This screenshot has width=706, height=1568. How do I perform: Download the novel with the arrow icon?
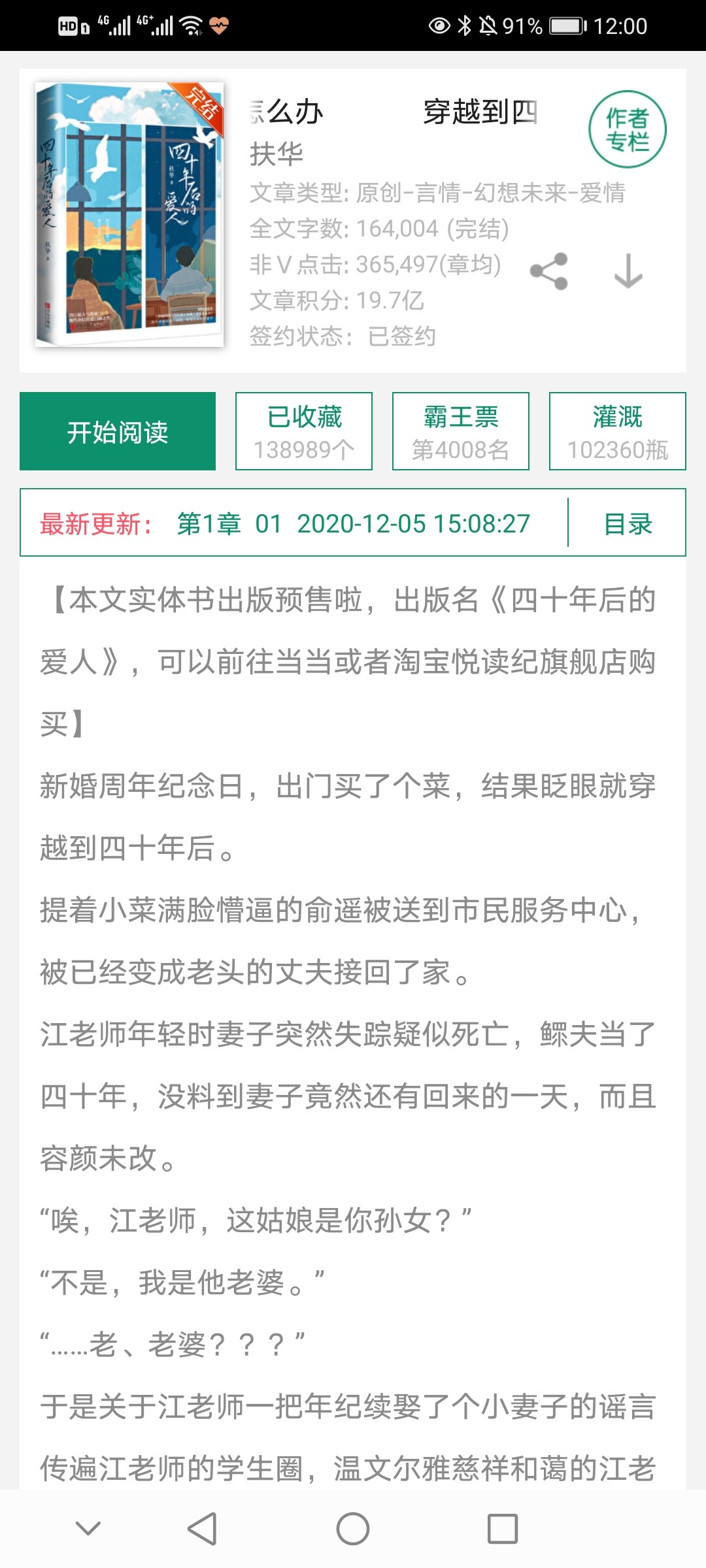tap(628, 271)
